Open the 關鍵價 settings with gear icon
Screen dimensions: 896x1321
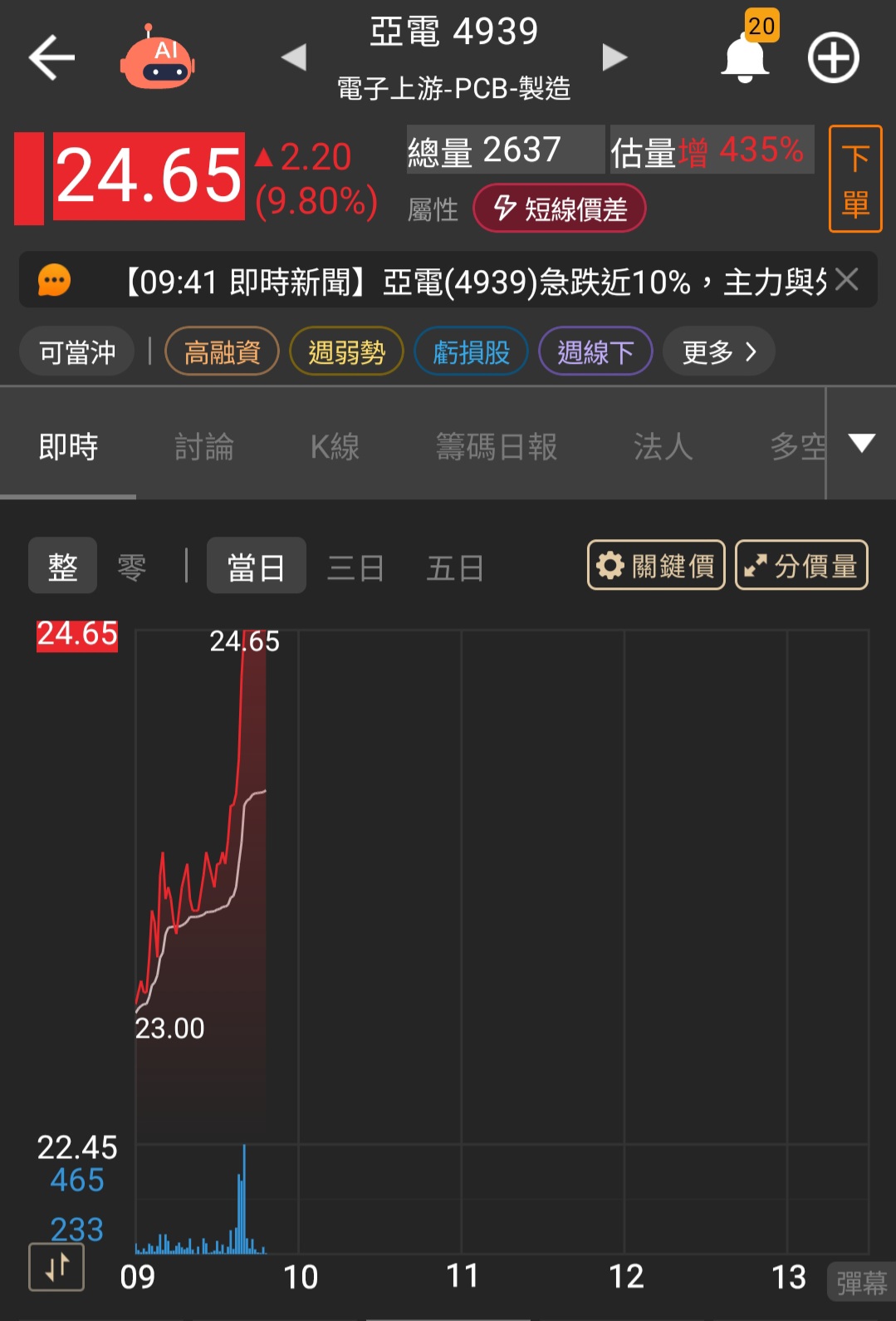pos(655,565)
